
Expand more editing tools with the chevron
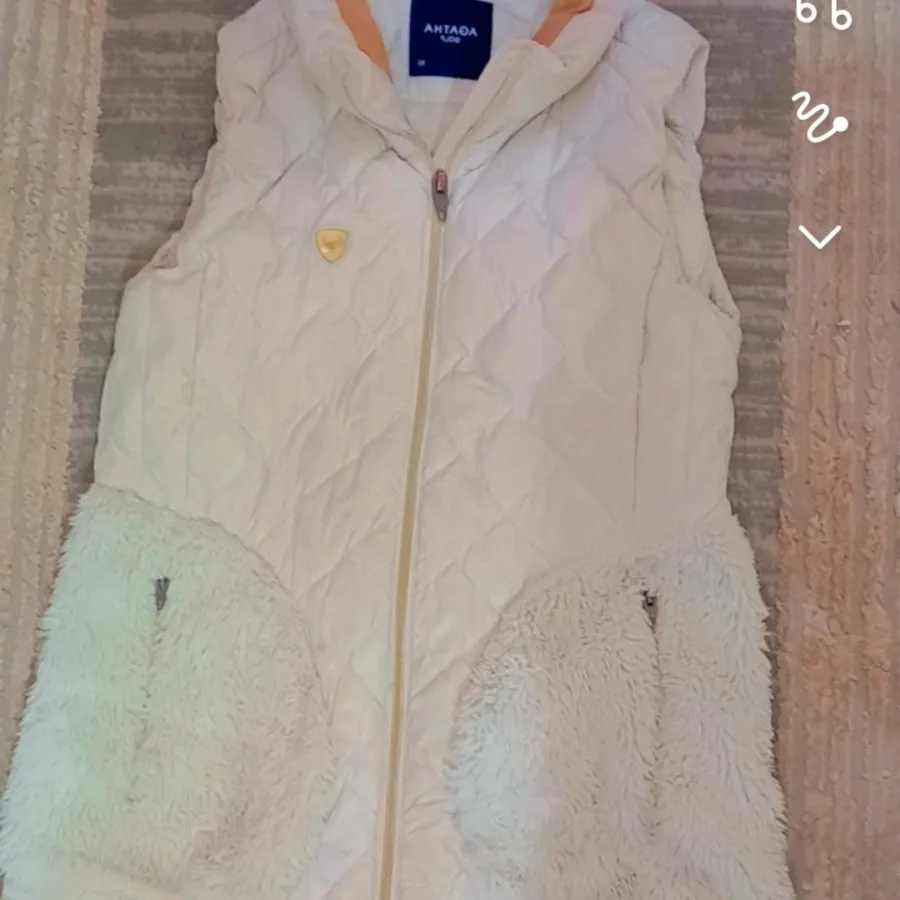[x=819, y=237]
